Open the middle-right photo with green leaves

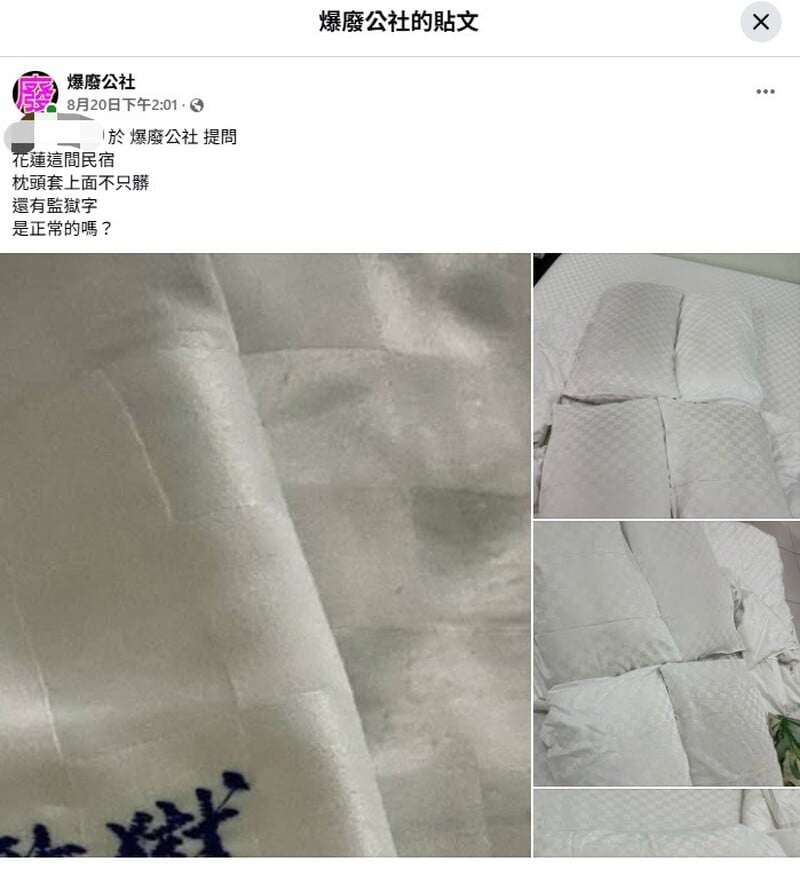666,653
